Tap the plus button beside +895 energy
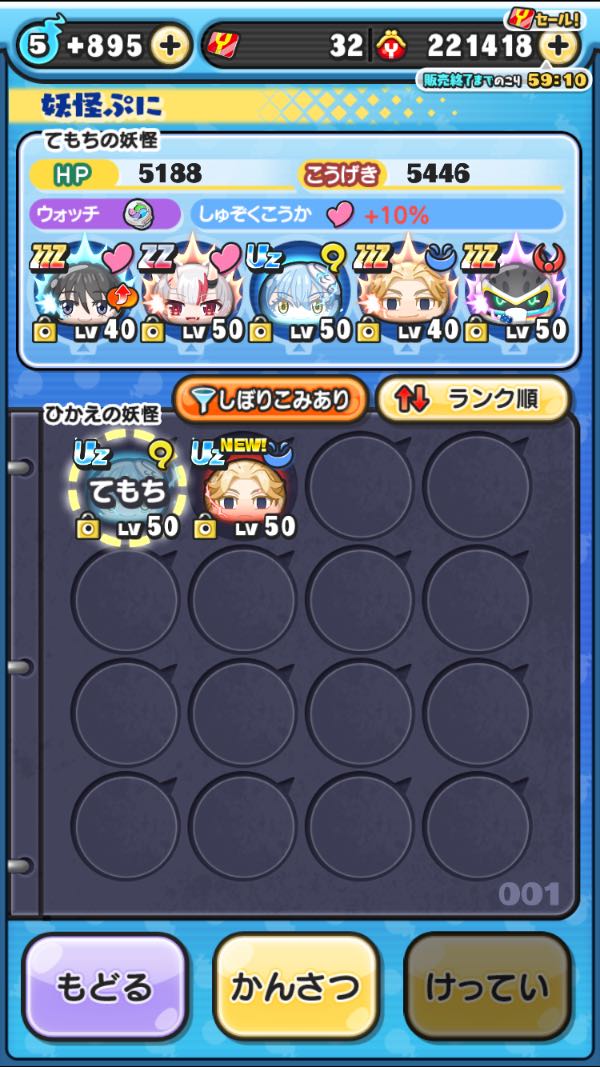The image size is (600, 1067). click(170, 44)
